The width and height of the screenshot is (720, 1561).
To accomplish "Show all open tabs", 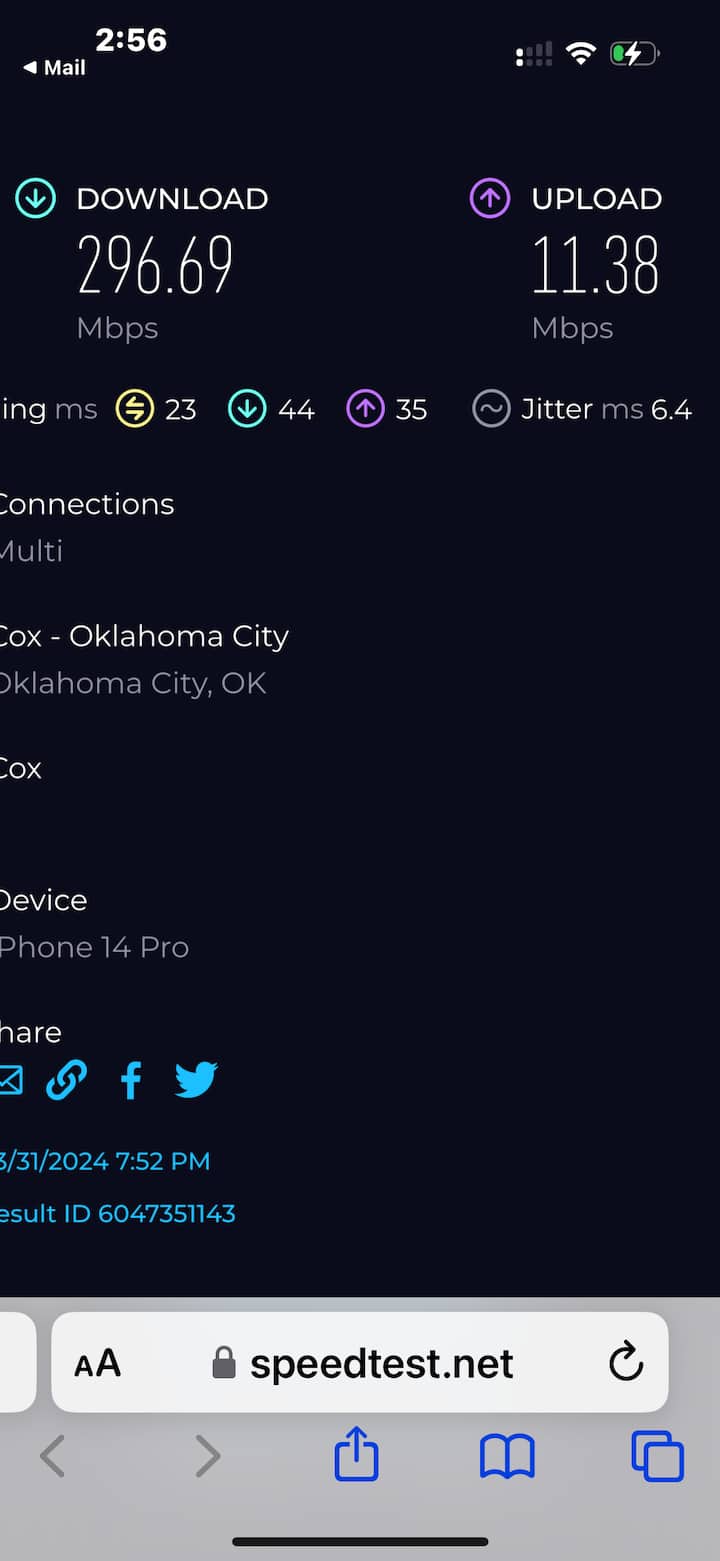I will tap(657, 1456).
